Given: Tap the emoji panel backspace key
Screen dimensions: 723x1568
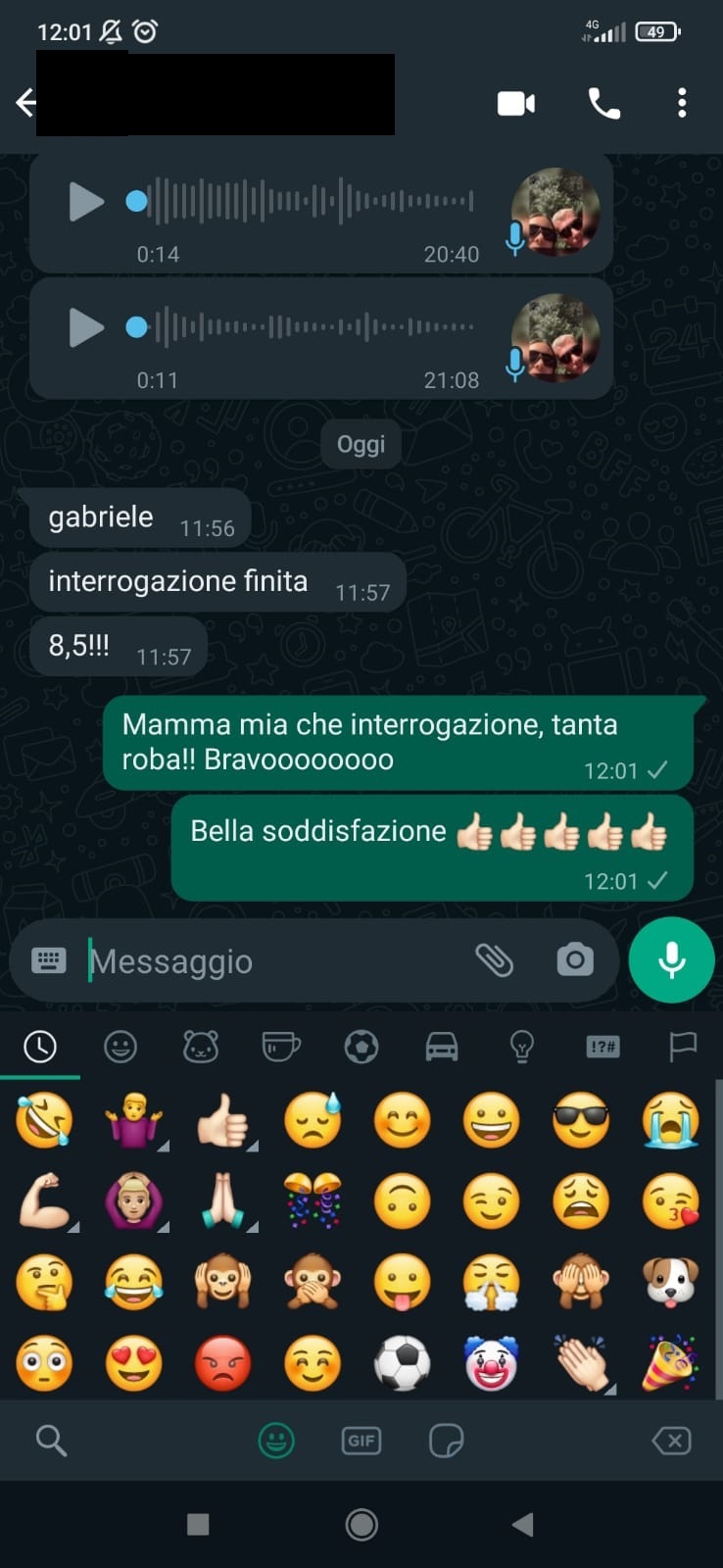Looking at the screenshot, I should click(671, 1441).
